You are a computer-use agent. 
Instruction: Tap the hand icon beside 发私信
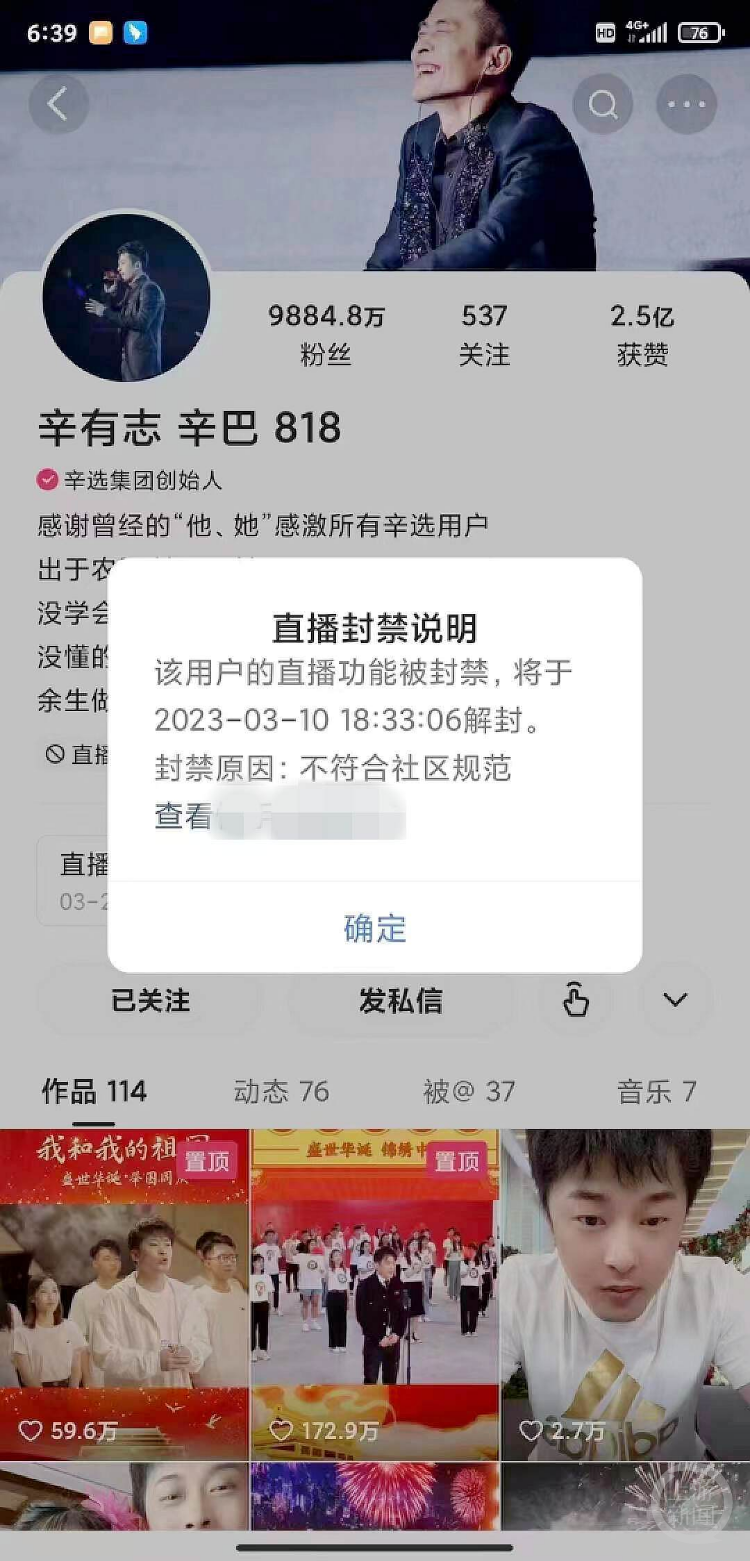pos(575,1001)
